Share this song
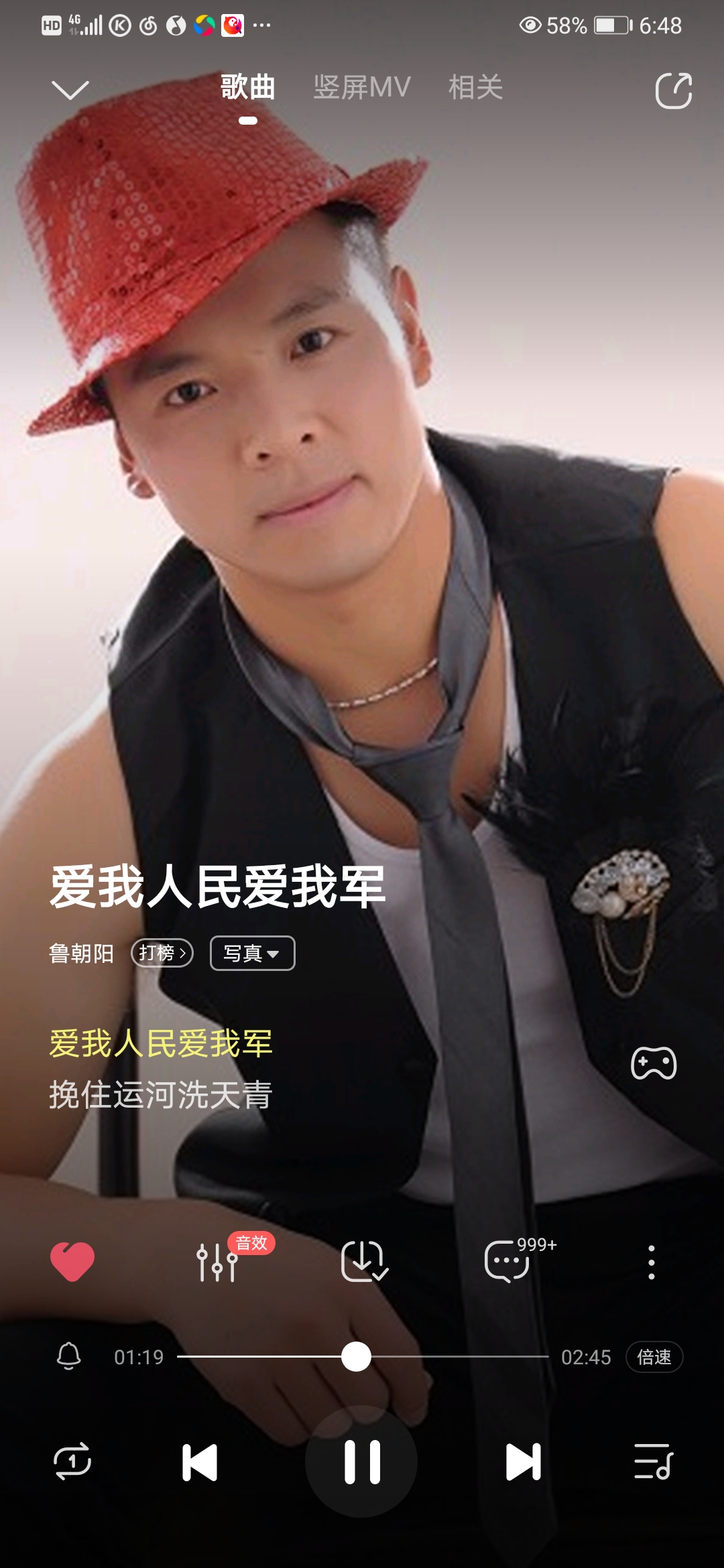Screen dimensions: 724x1568 tap(673, 90)
